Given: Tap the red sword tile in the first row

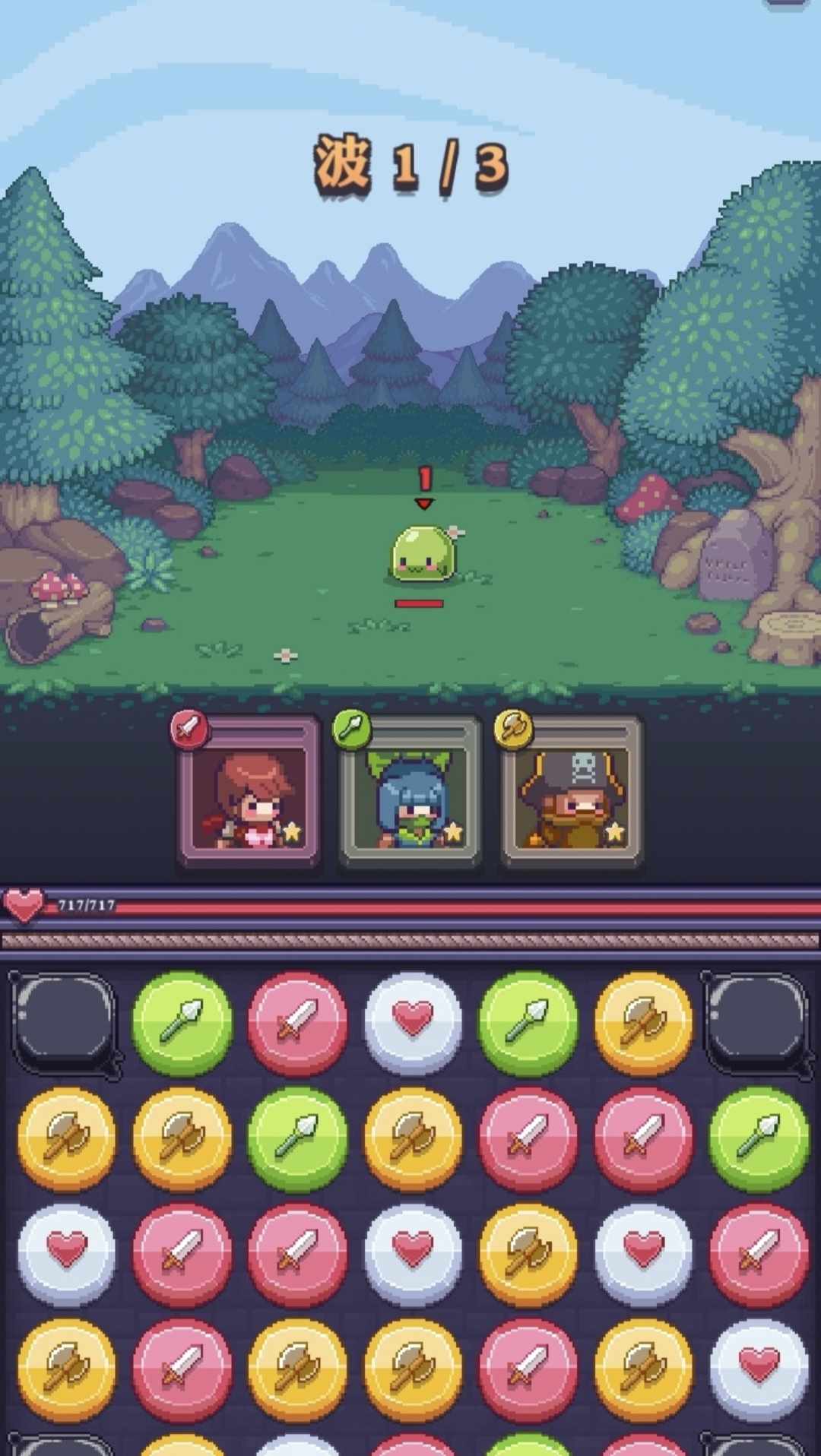Looking at the screenshot, I should pyautogui.click(x=297, y=1022).
